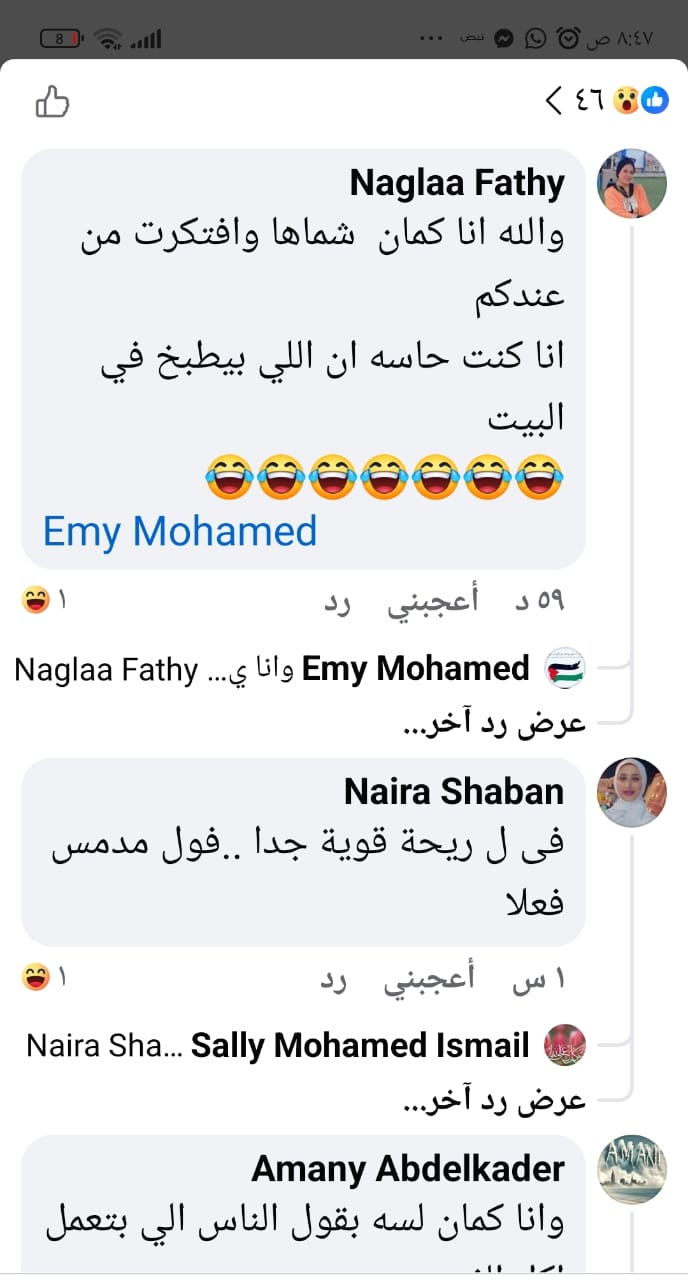The height and width of the screenshot is (1280, 688).
Task: Reply to Naglaa Fathy's comment
Action: pyautogui.click(x=341, y=600)
